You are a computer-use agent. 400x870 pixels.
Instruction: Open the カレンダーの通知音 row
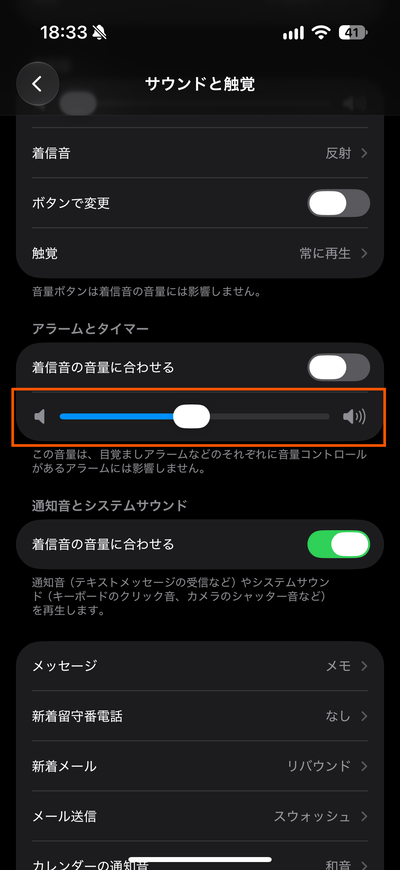[200, 856]
